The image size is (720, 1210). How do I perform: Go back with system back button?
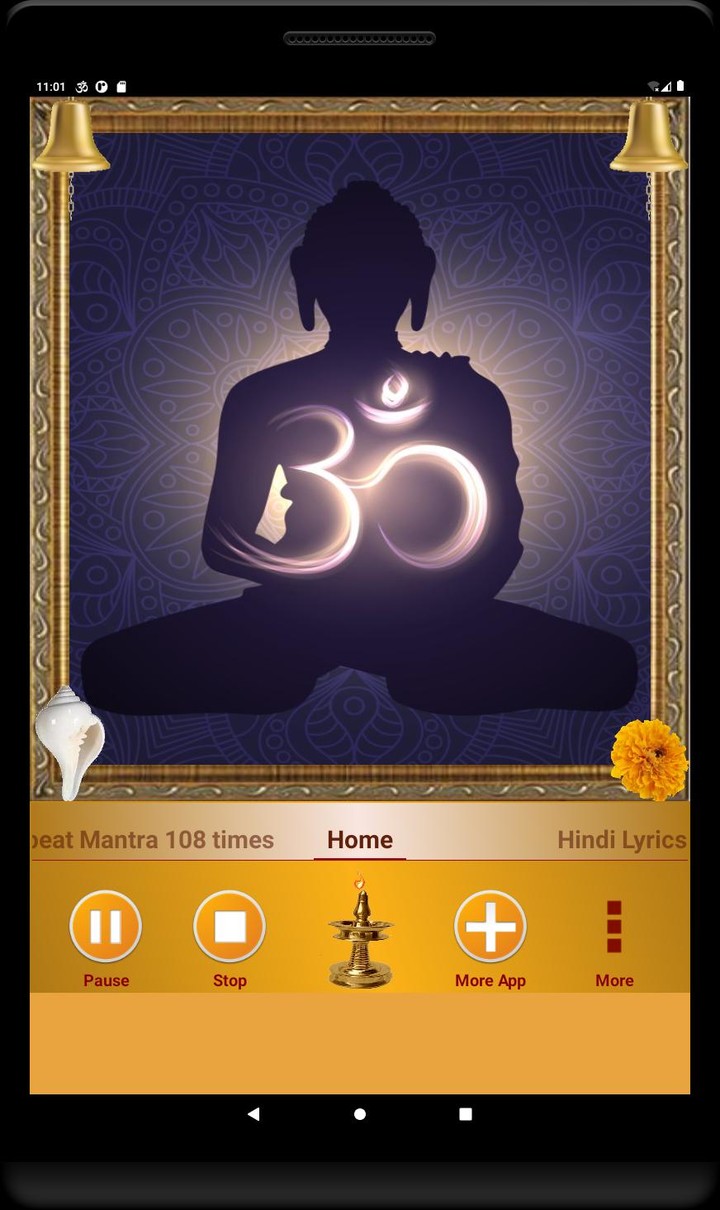(254, 1113)
